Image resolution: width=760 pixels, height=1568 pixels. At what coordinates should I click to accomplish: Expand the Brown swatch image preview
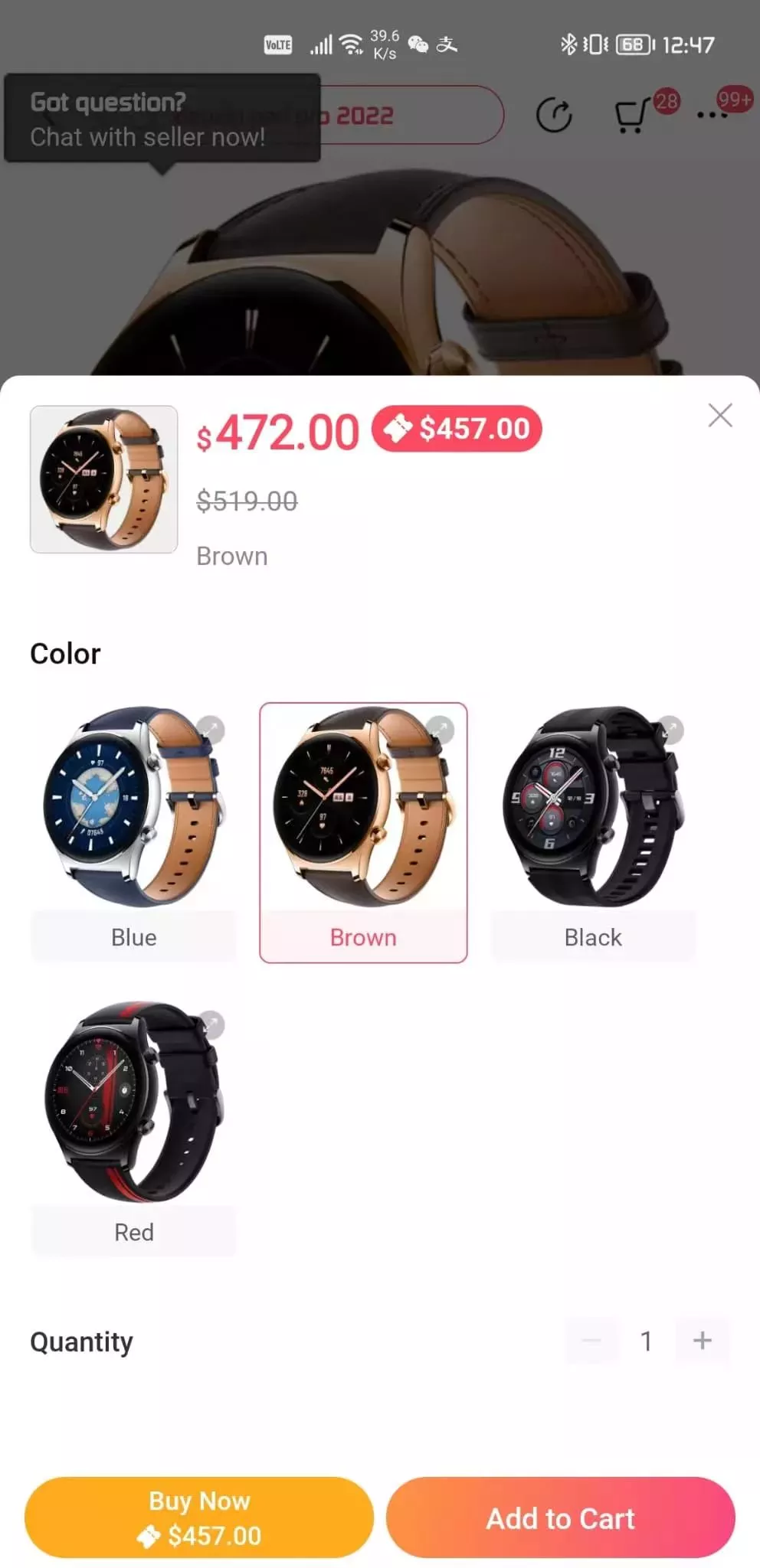tap(441, 729)
